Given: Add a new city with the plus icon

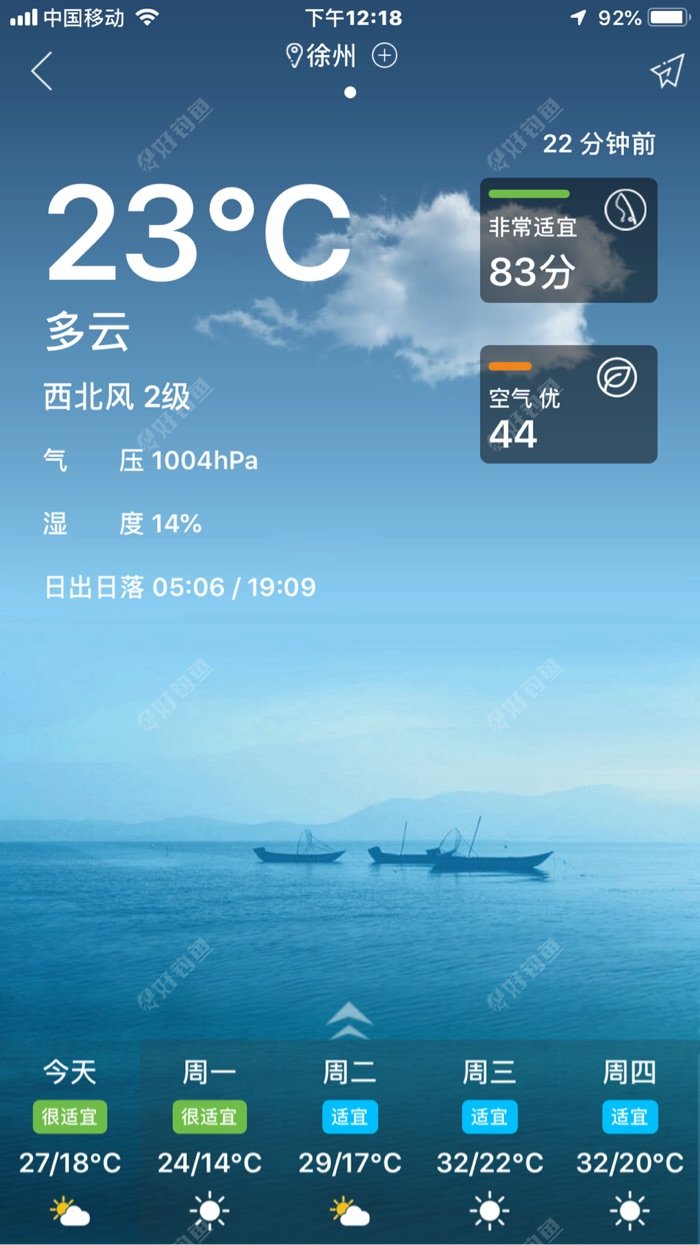Looking at the screenshot, I should tap(385, 56).
